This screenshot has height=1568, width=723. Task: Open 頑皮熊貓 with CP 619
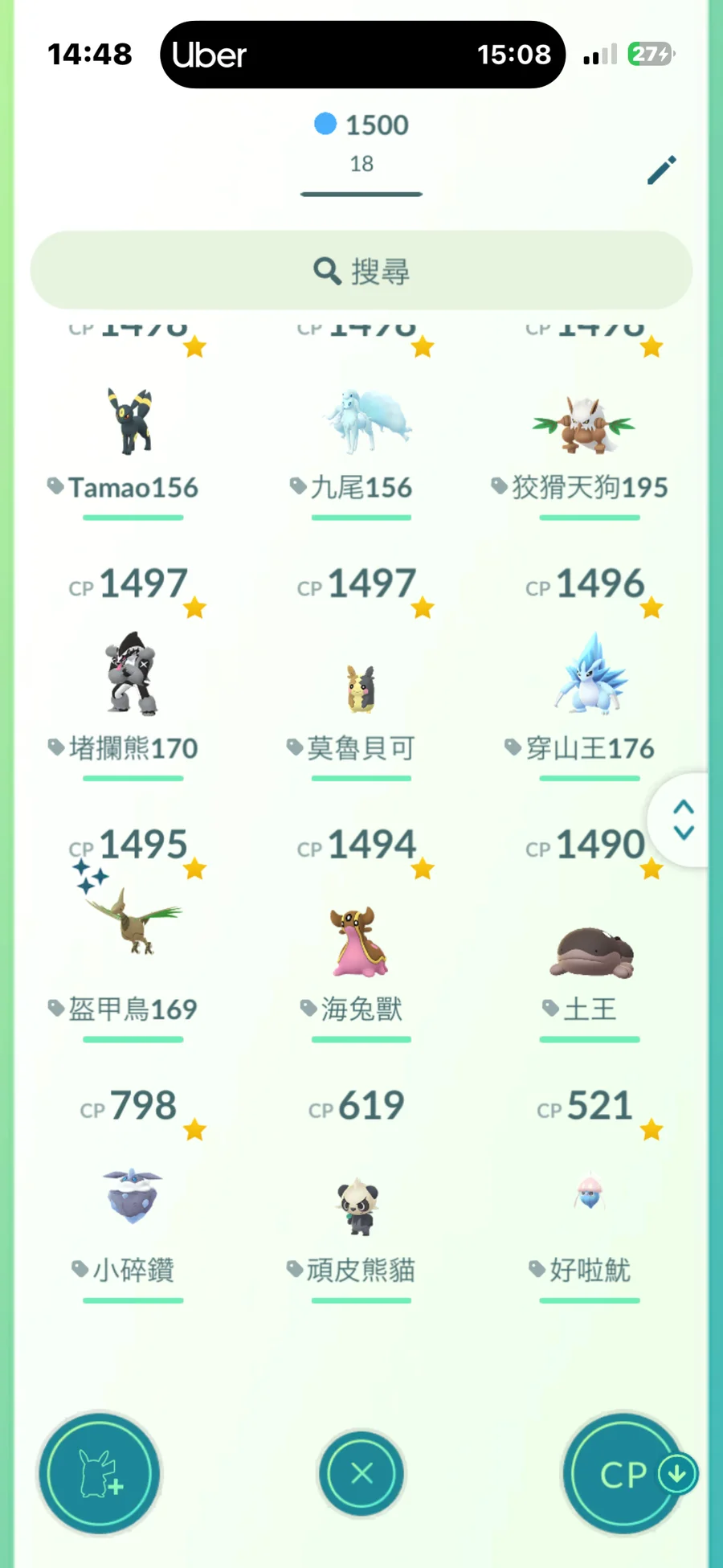tap(359, 1206)
